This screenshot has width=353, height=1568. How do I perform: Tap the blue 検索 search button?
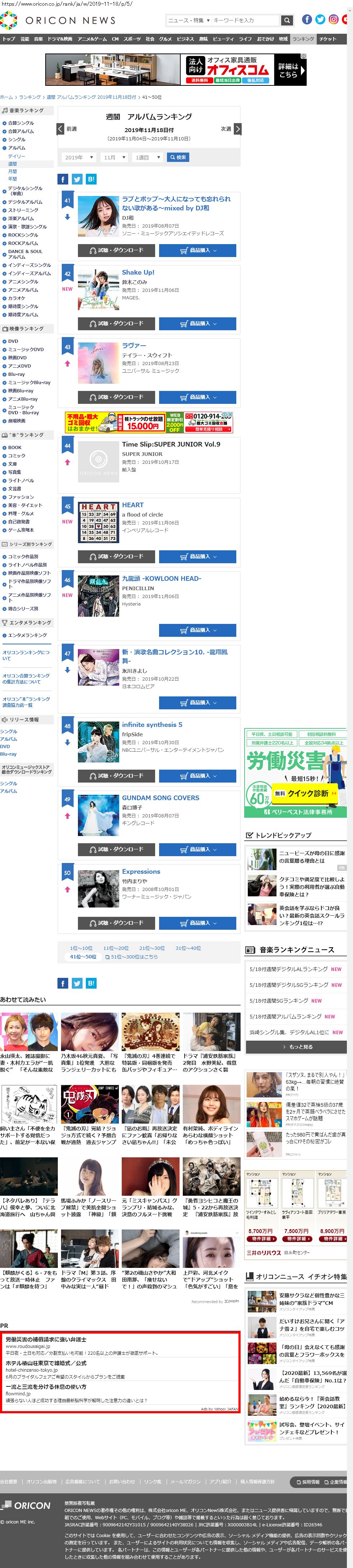(178, 157)
